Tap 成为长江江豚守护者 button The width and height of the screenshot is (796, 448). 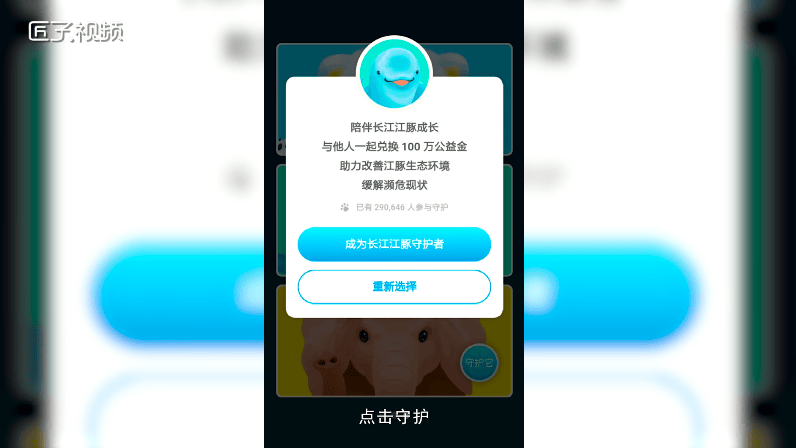click(x=394, y=244)
